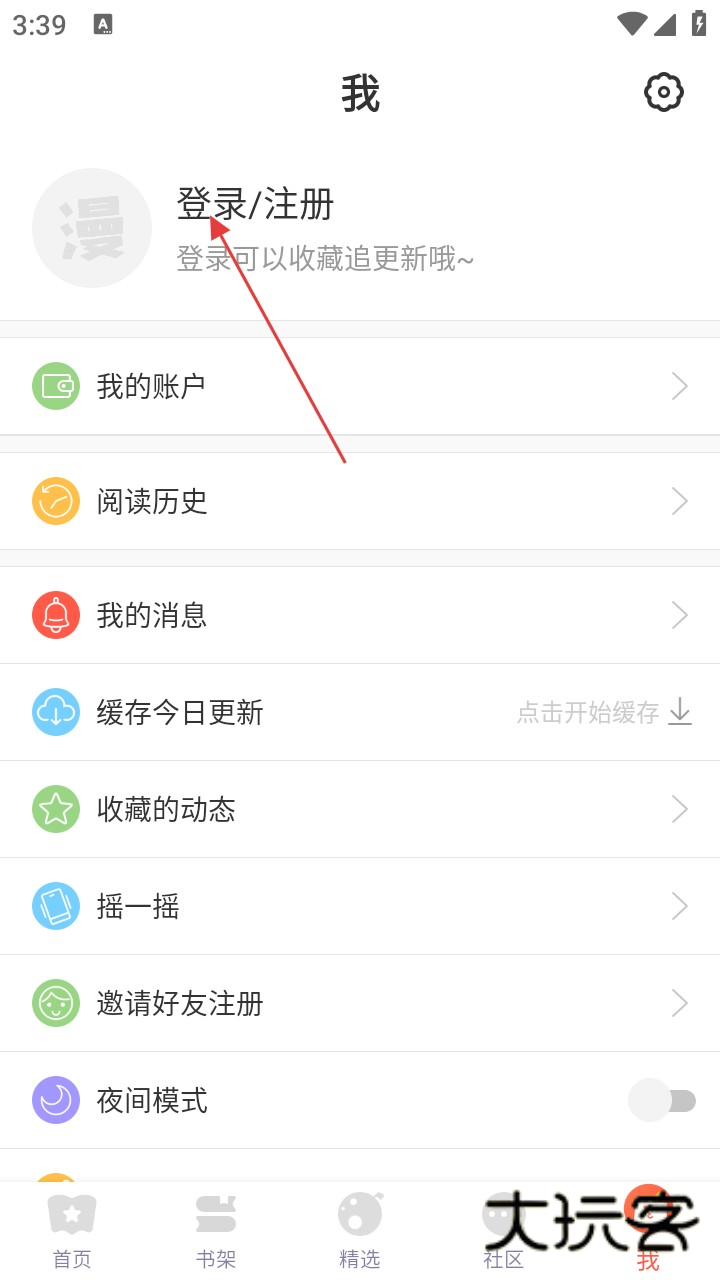
Task: Switch to the 首页 tab
Action: click(72, 1232)
